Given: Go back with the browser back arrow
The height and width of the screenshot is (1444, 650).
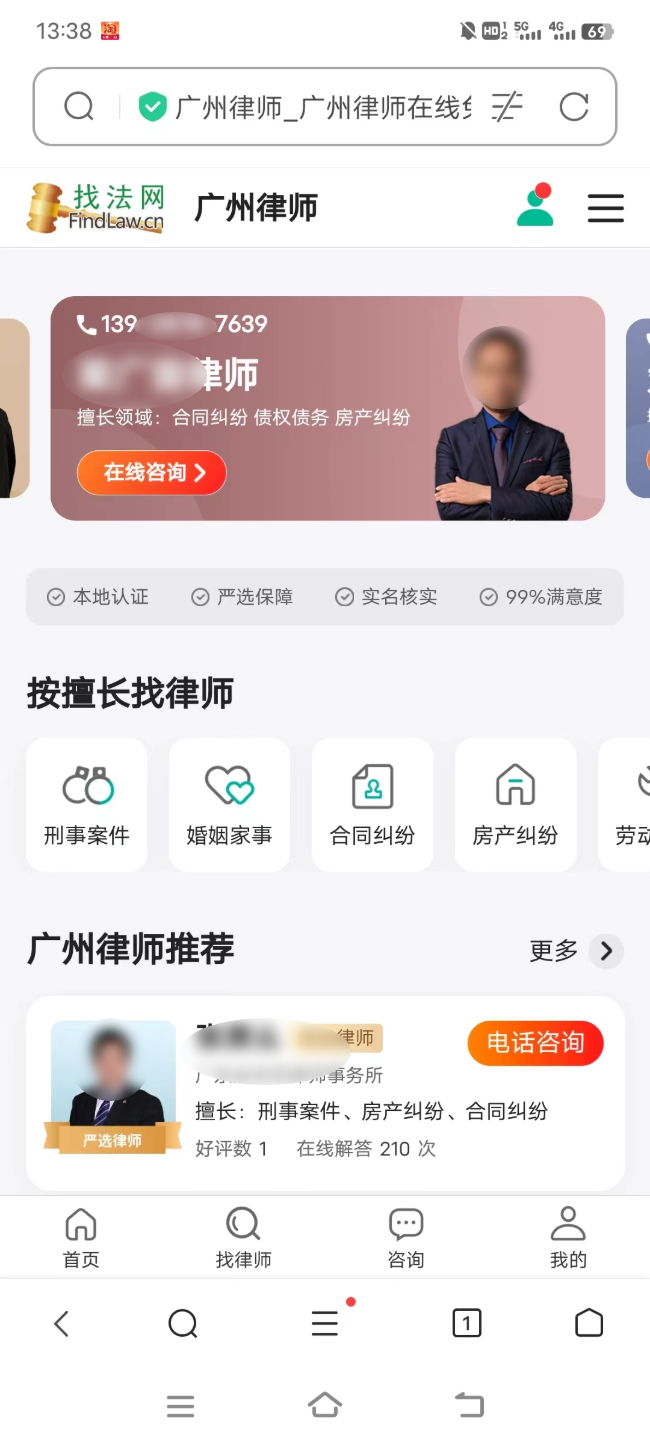Looking at the screenshot, I should (x=62, y=1324).
